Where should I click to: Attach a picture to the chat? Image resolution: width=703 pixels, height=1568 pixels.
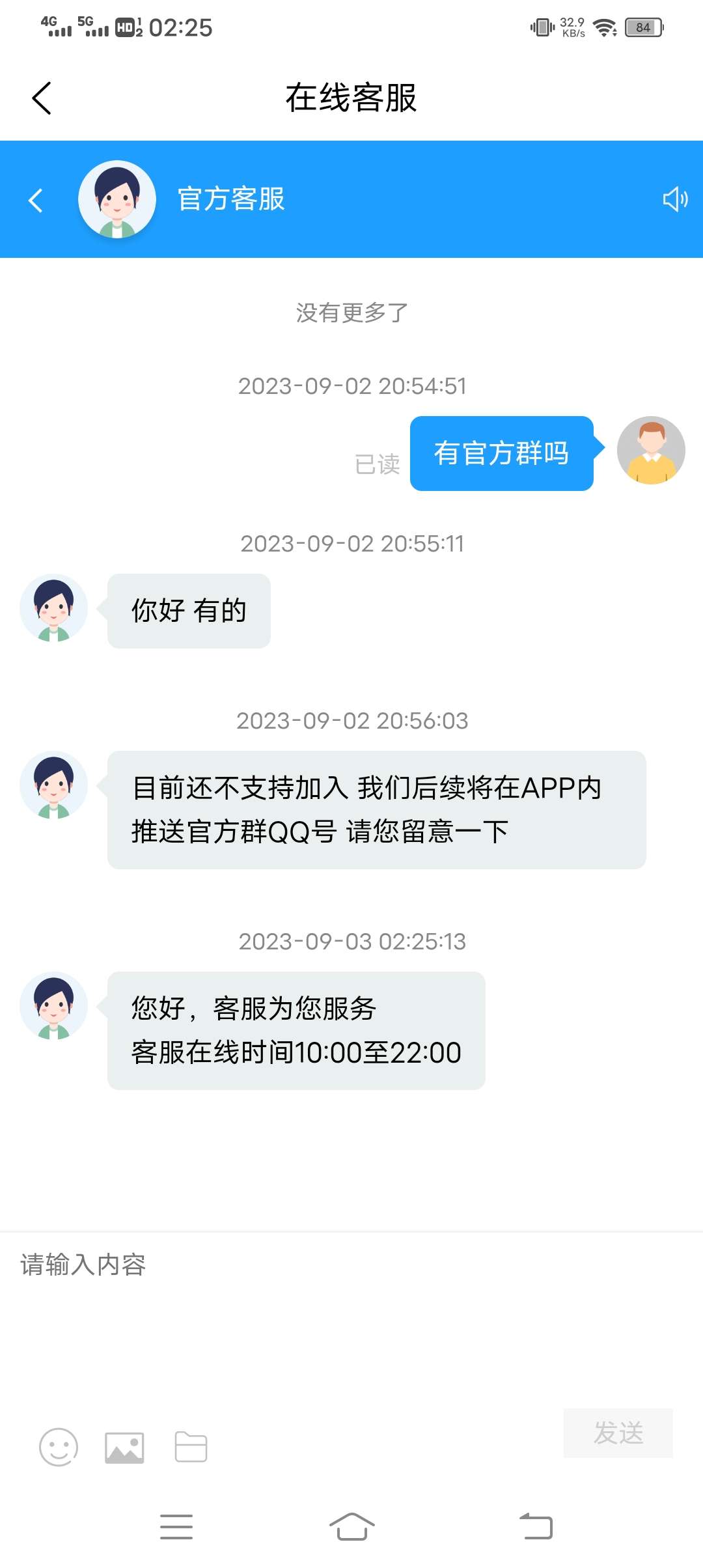[124, 1447]
